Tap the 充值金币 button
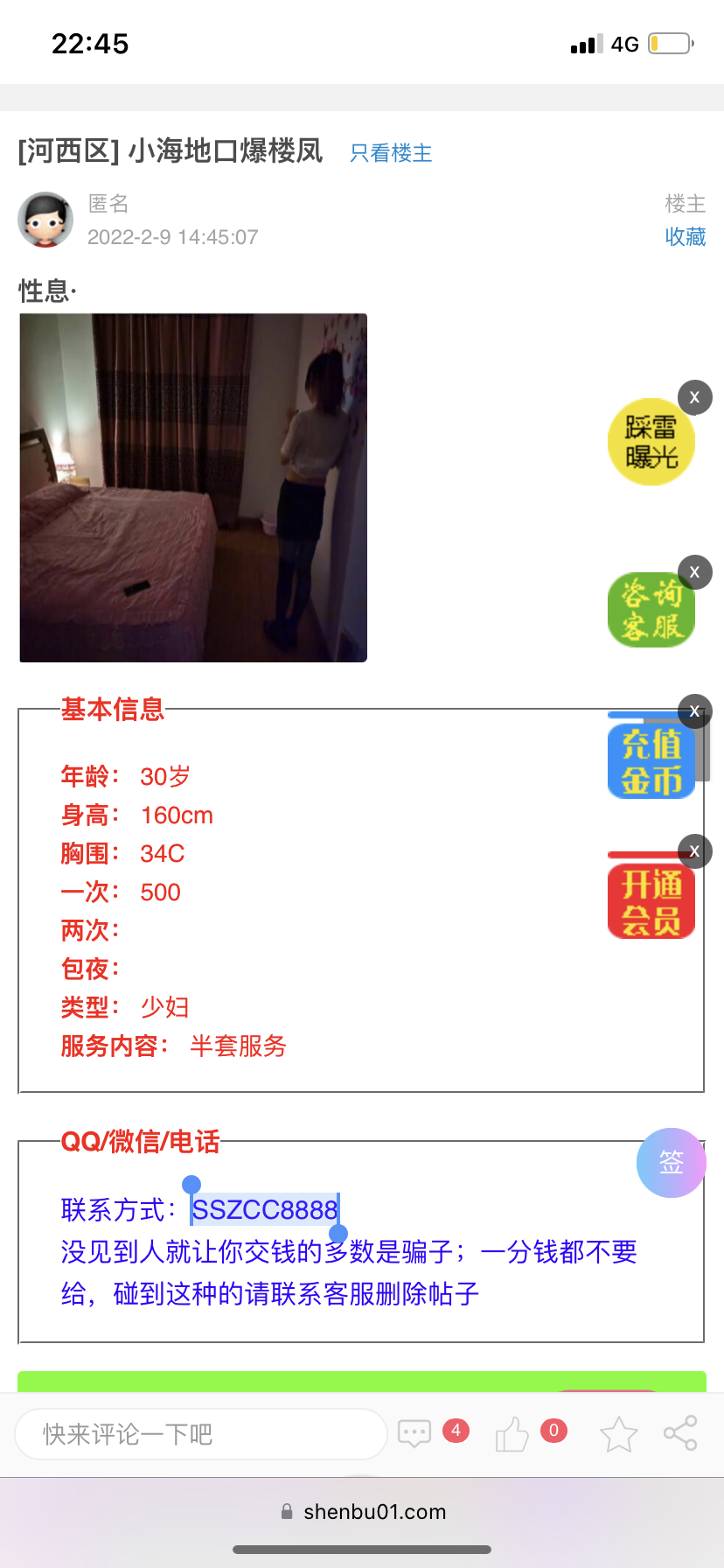The height and width of the screenshot is (1568, 724). (651, 761)
